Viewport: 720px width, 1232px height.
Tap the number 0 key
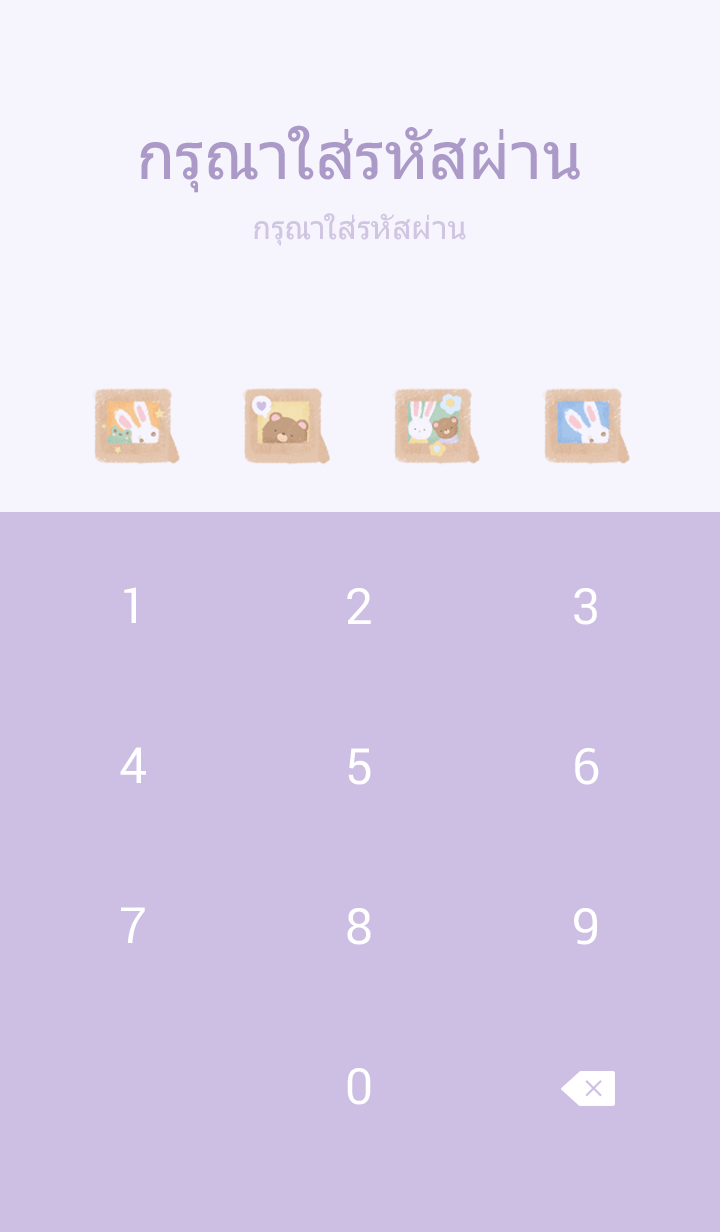[x=359, y=1087]
